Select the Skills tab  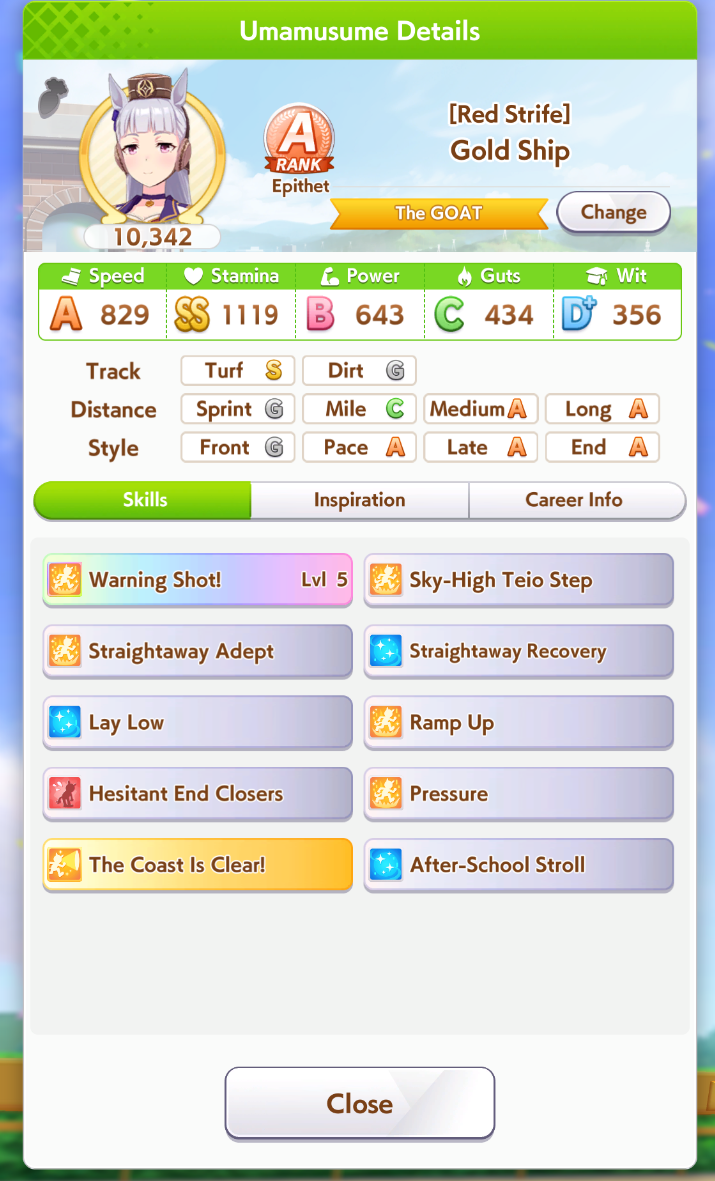click(143, 500)
